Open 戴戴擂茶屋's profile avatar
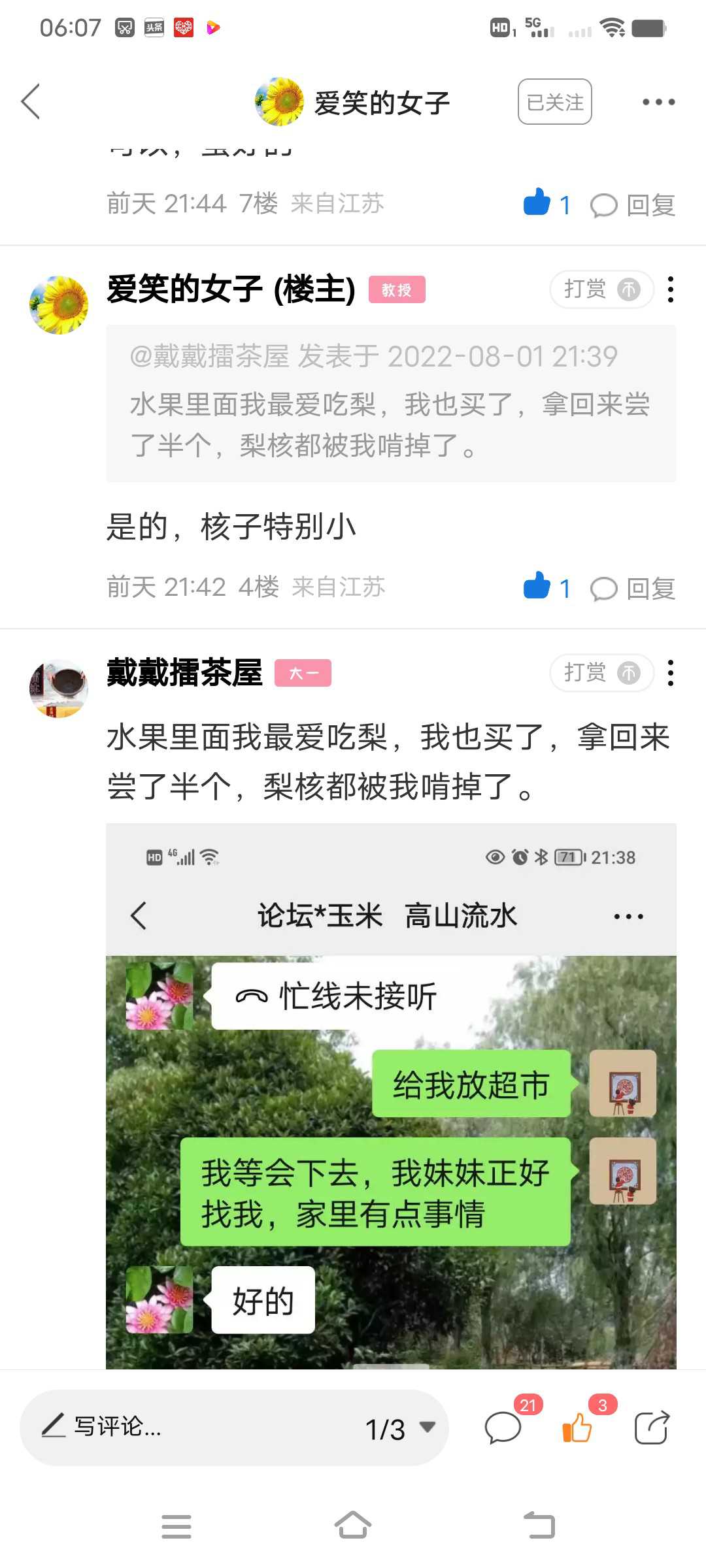 tap(59, 689)
